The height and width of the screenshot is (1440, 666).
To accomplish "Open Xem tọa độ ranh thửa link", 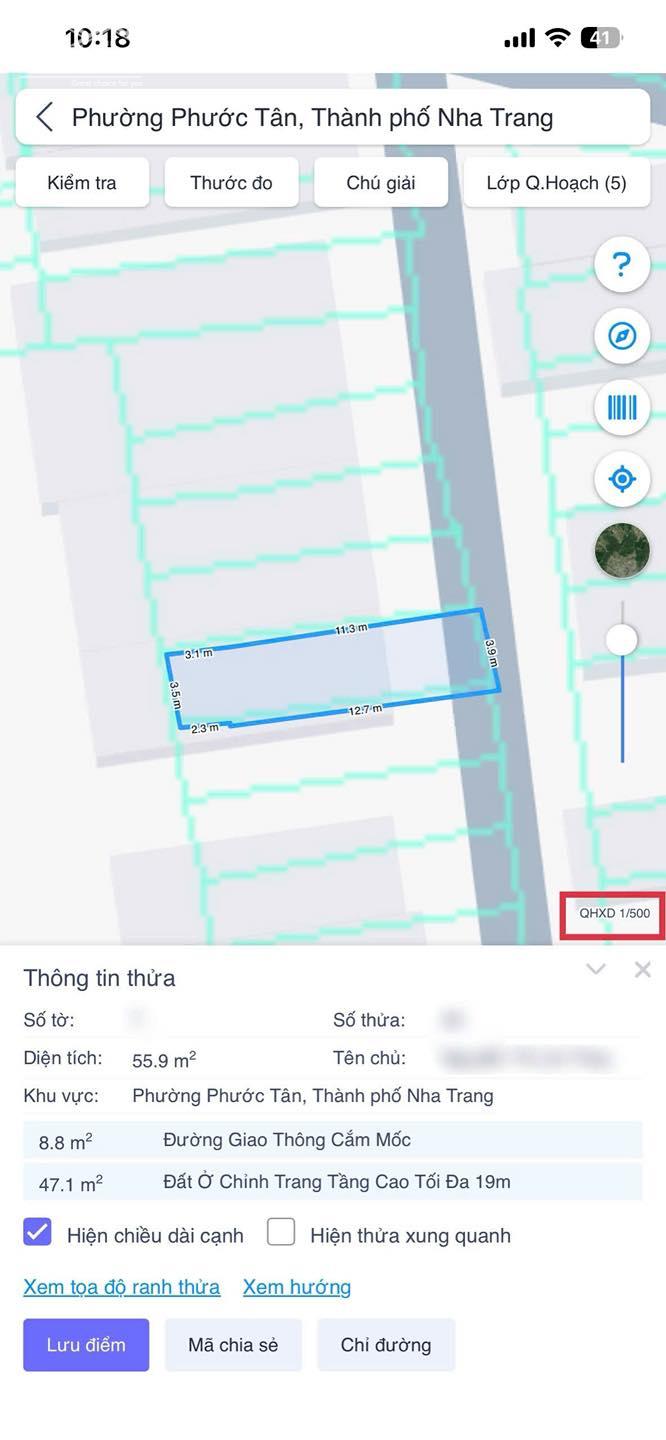I will click(x=121, y=1287).
